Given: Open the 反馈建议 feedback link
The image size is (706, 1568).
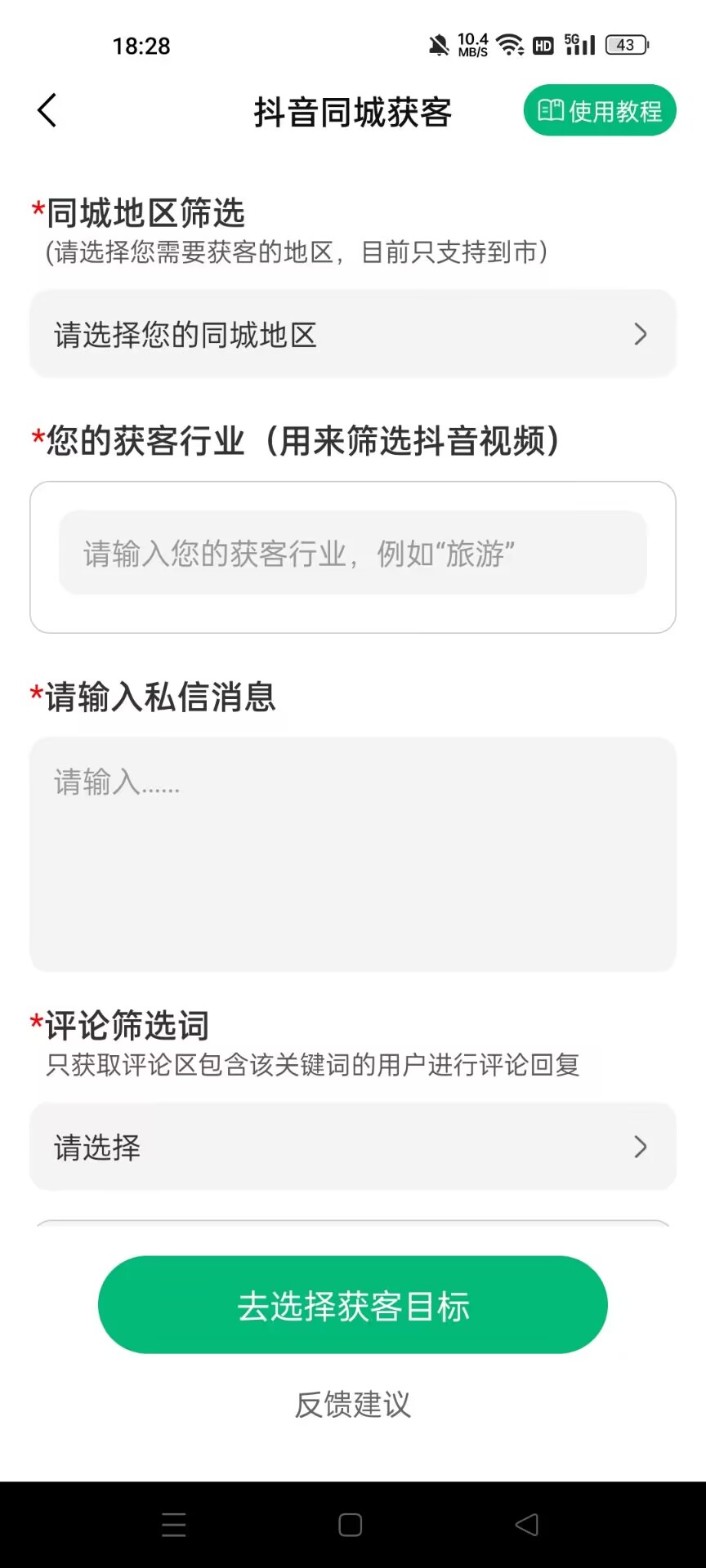Looking at the screenshot, I should 352,1404.
